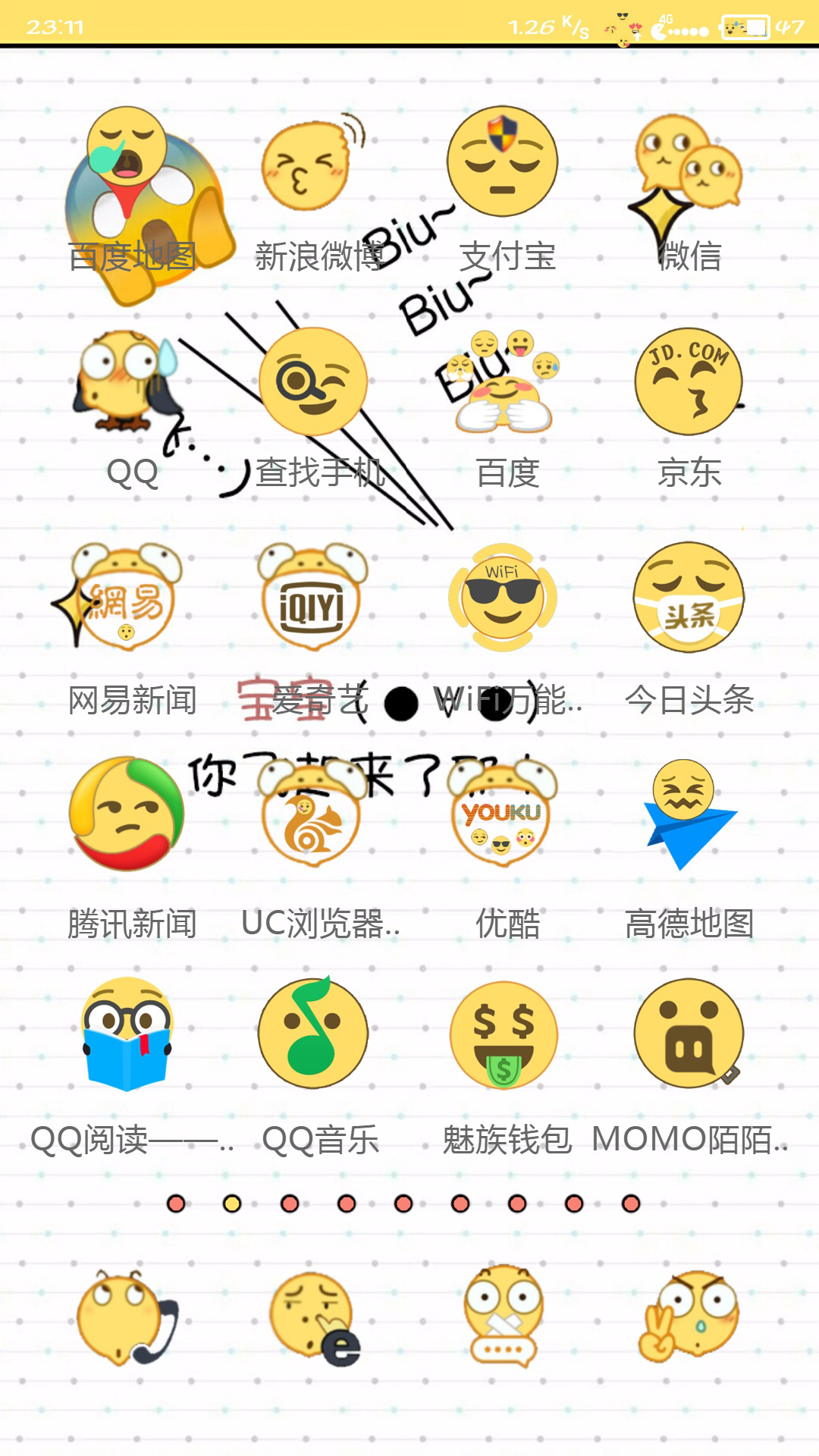Screen dimensions: 819x1456
Task: Open UC浏览器
Action: point(312,817)
